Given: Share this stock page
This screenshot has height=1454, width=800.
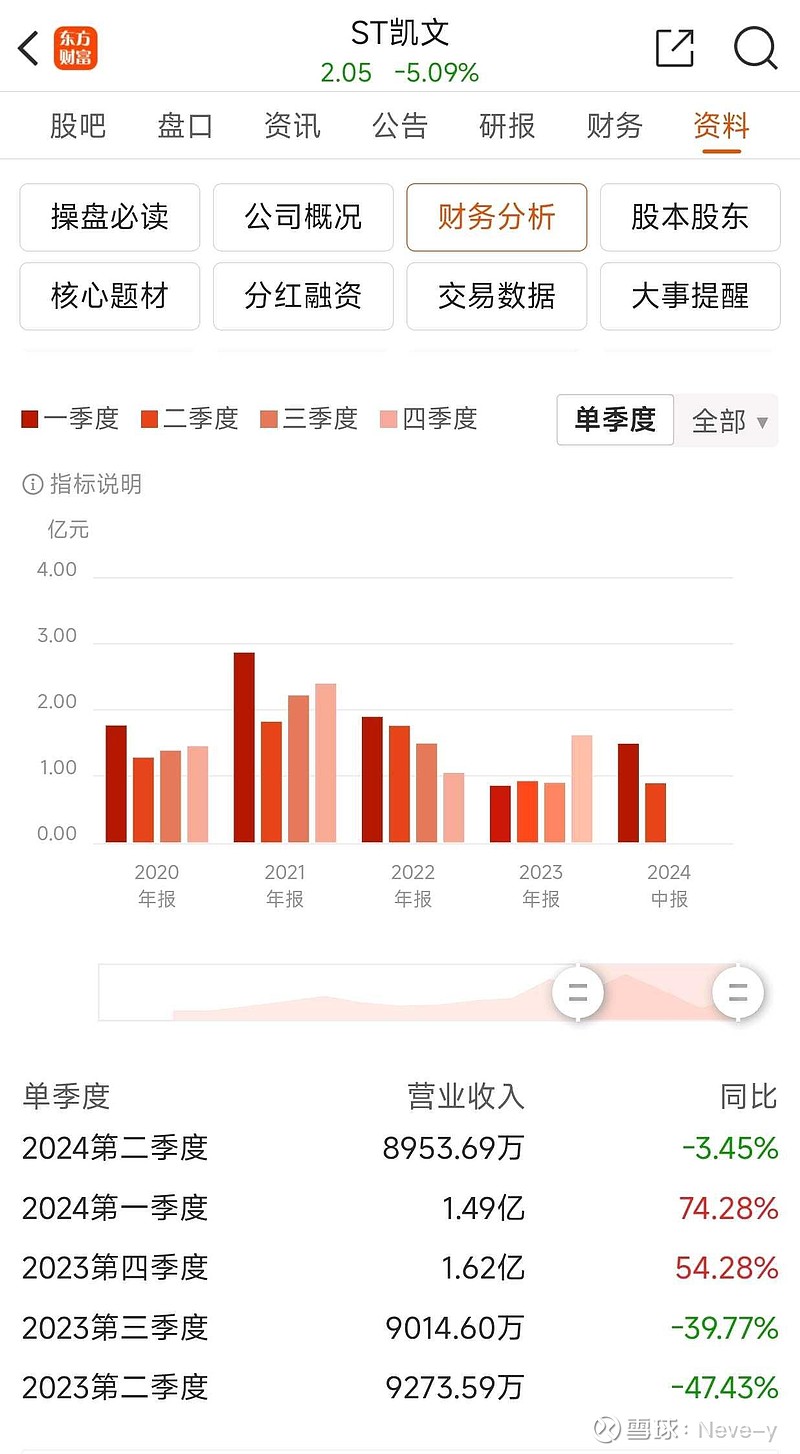Looking at the screenshot, I should click(675, 47).
